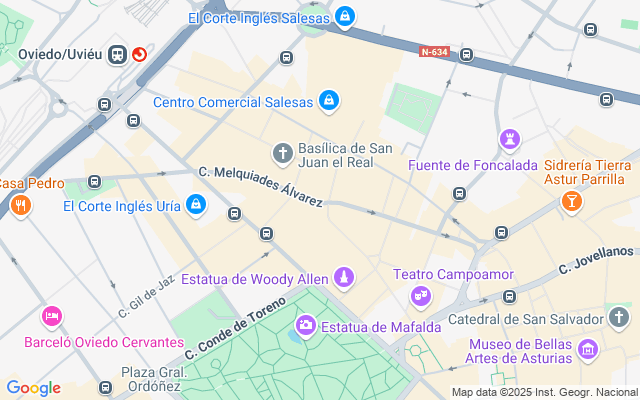Open the Sidrería Tierra Astur Parrilla bar pin
640x400 pixels.
570,203
